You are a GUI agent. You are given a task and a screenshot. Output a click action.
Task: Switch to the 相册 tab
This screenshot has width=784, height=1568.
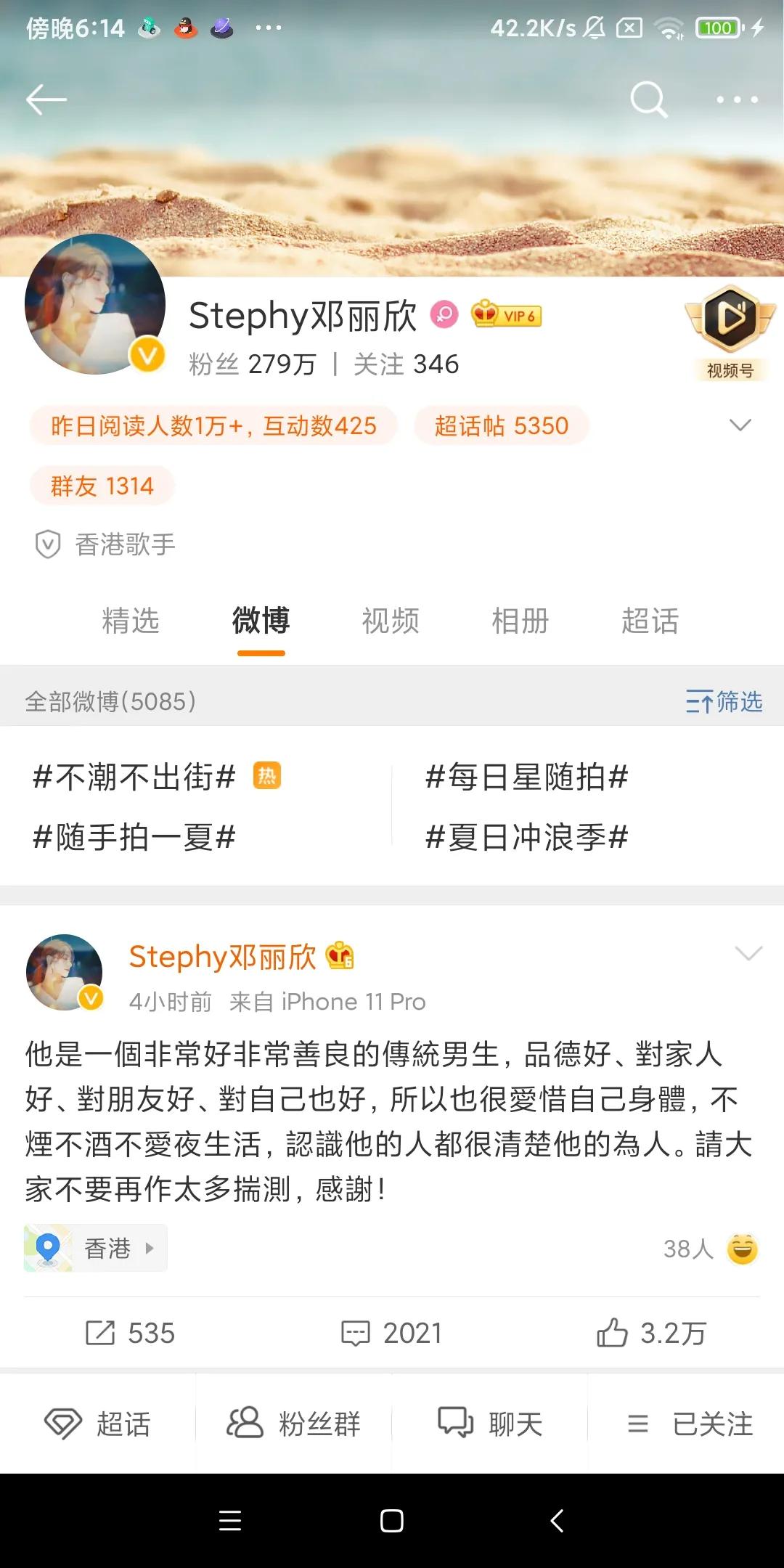pos(520,621)
